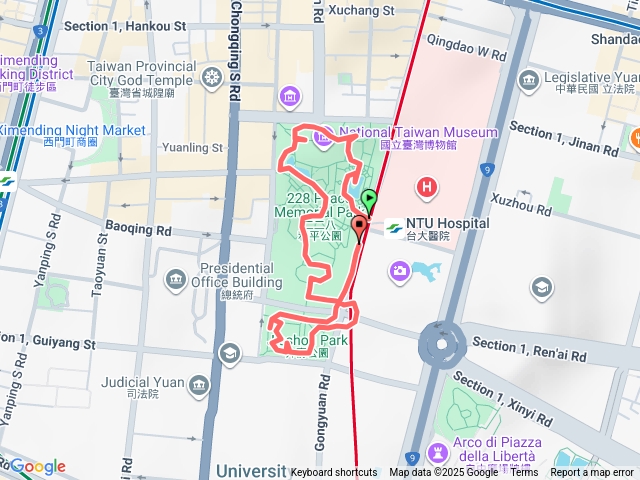Select the Arco di Piazza della Libertà marker
Viewport: 640px width, 480px height.
point(438,452)
